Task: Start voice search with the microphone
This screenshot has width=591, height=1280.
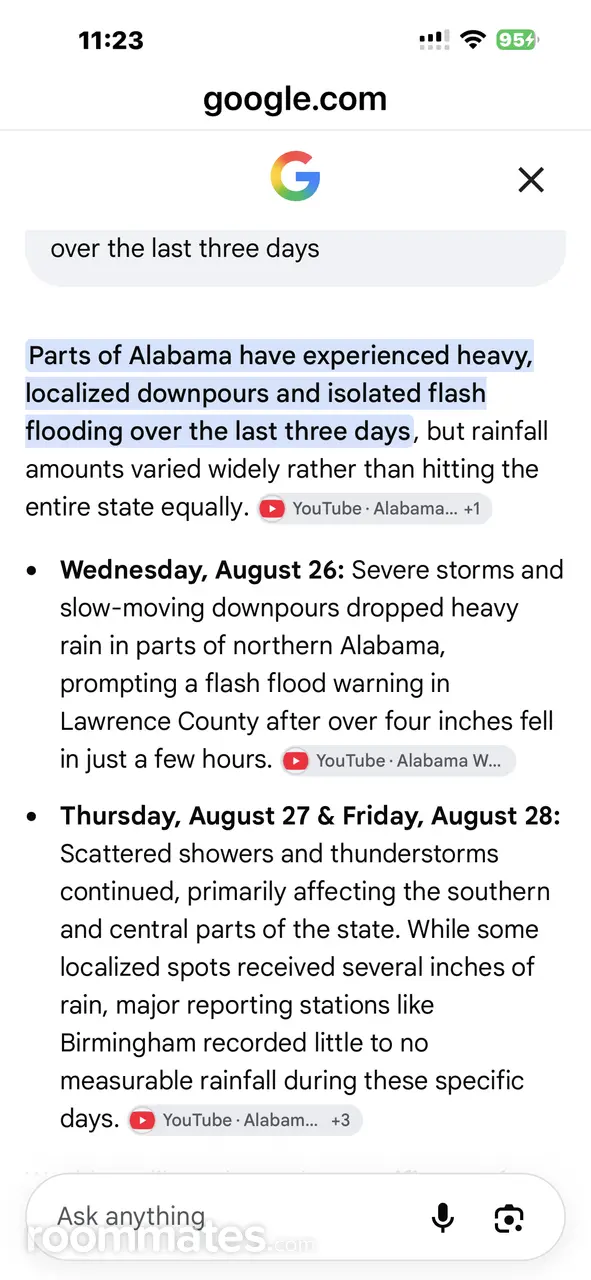Action: click(x=442, y=1218)
